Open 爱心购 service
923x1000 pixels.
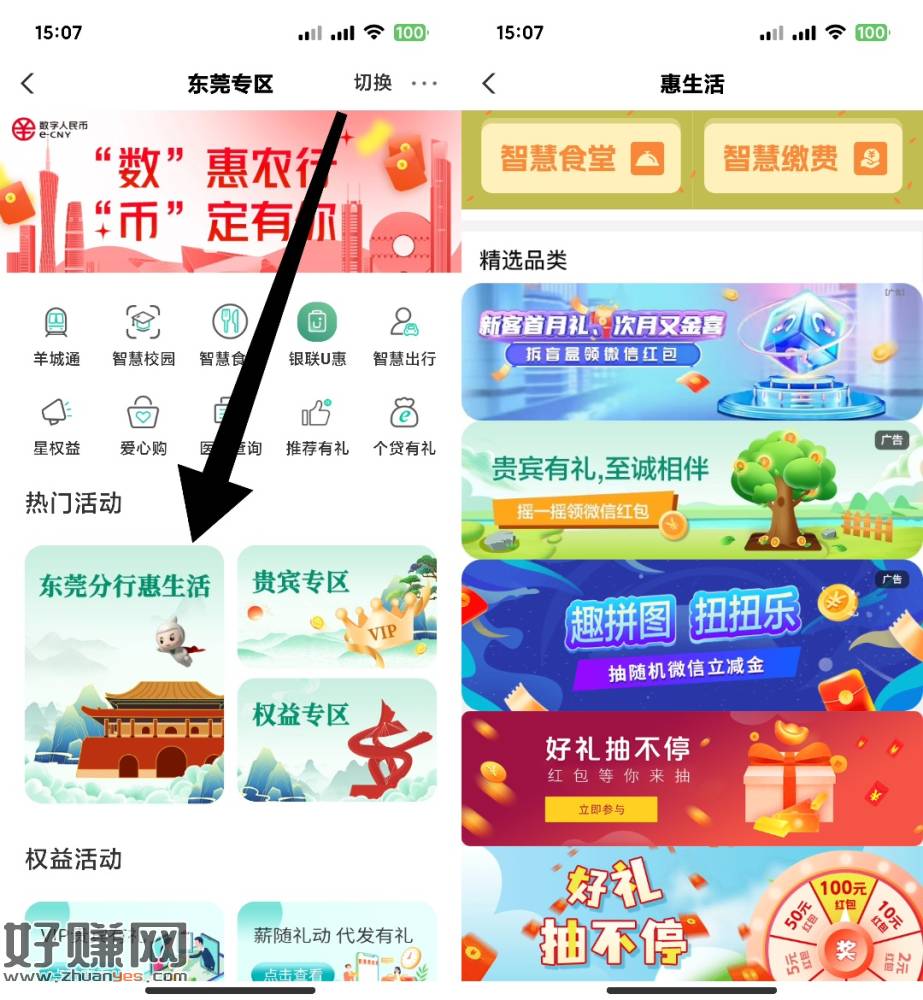click(x=143, y=425)
